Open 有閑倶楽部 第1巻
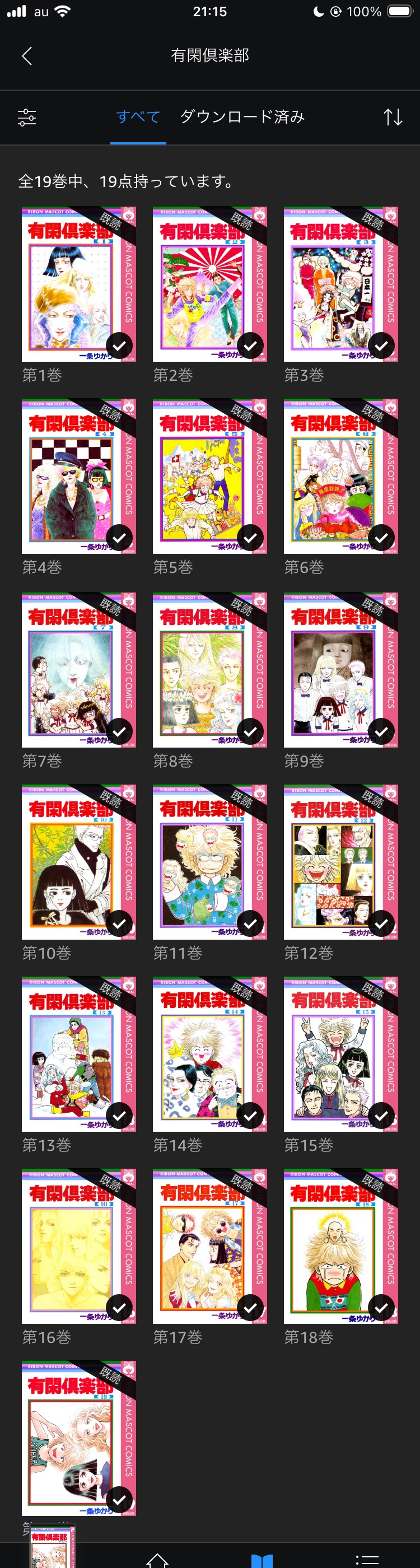Screen dimensions: 420x1568 (x=78, y=284)
